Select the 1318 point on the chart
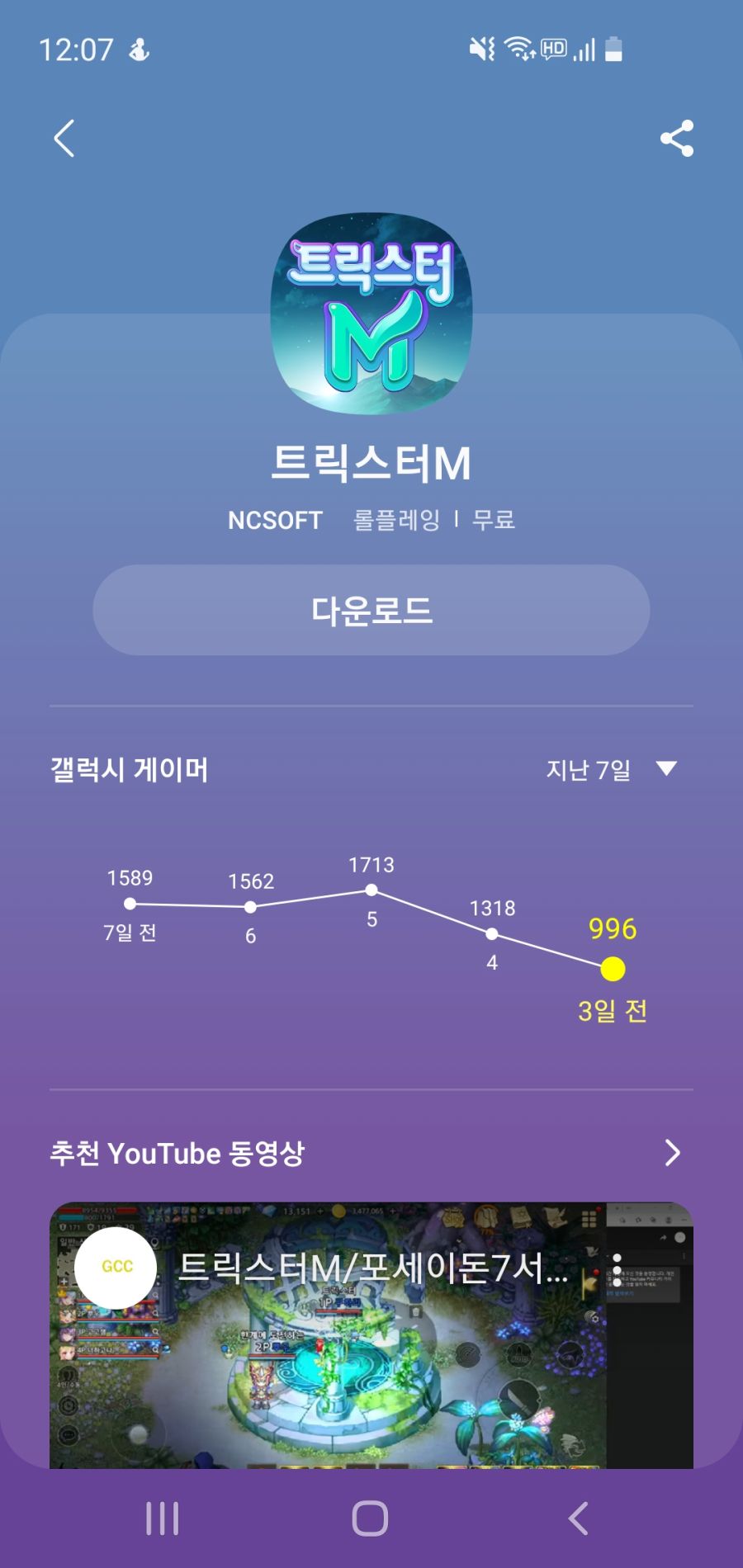 coord(492,934)
